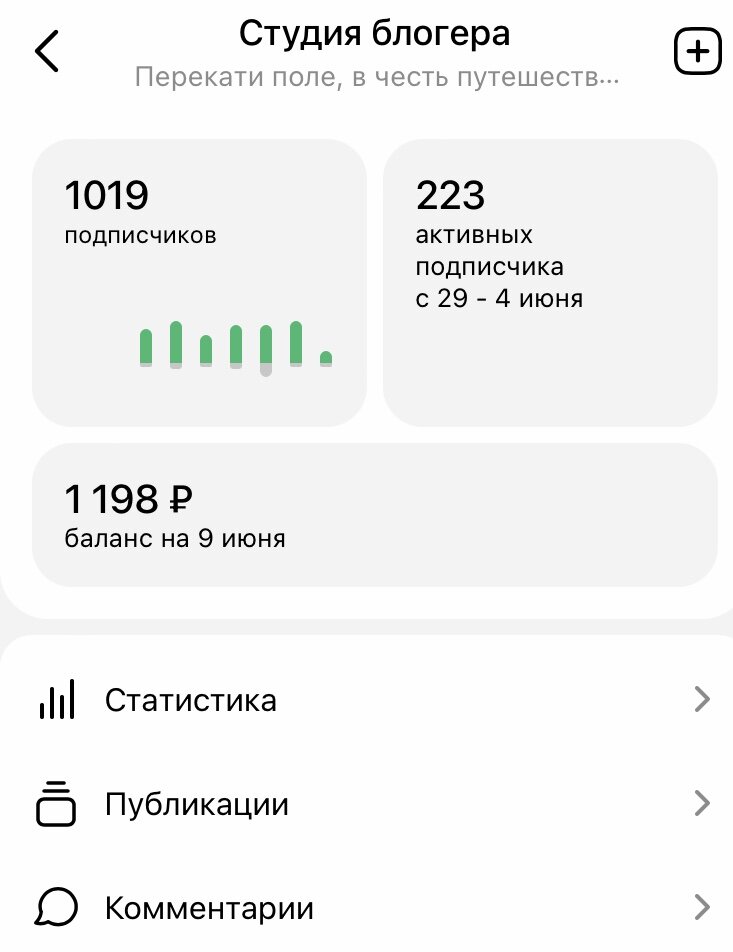Open the plus icon to create content

pyautogui.click(x=697, y=50)
